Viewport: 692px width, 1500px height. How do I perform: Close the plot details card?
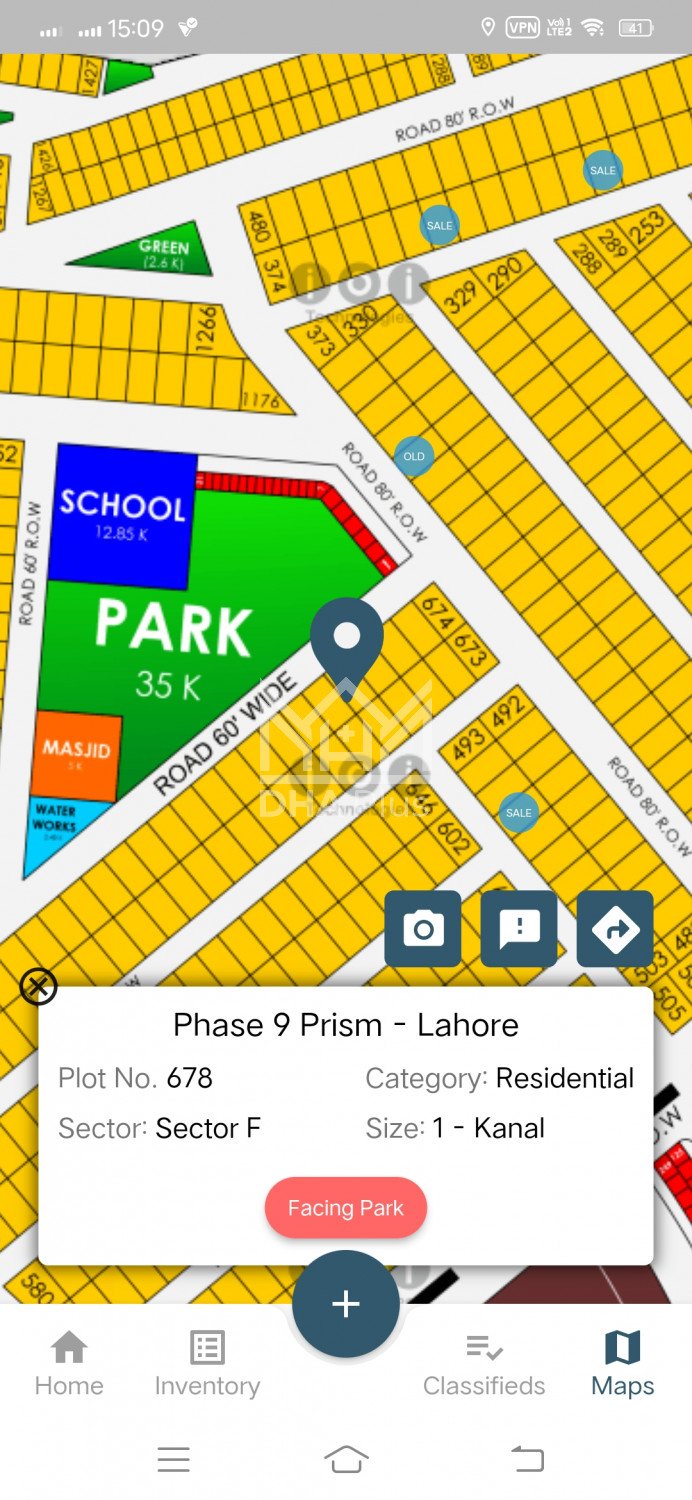pos(38,987)
